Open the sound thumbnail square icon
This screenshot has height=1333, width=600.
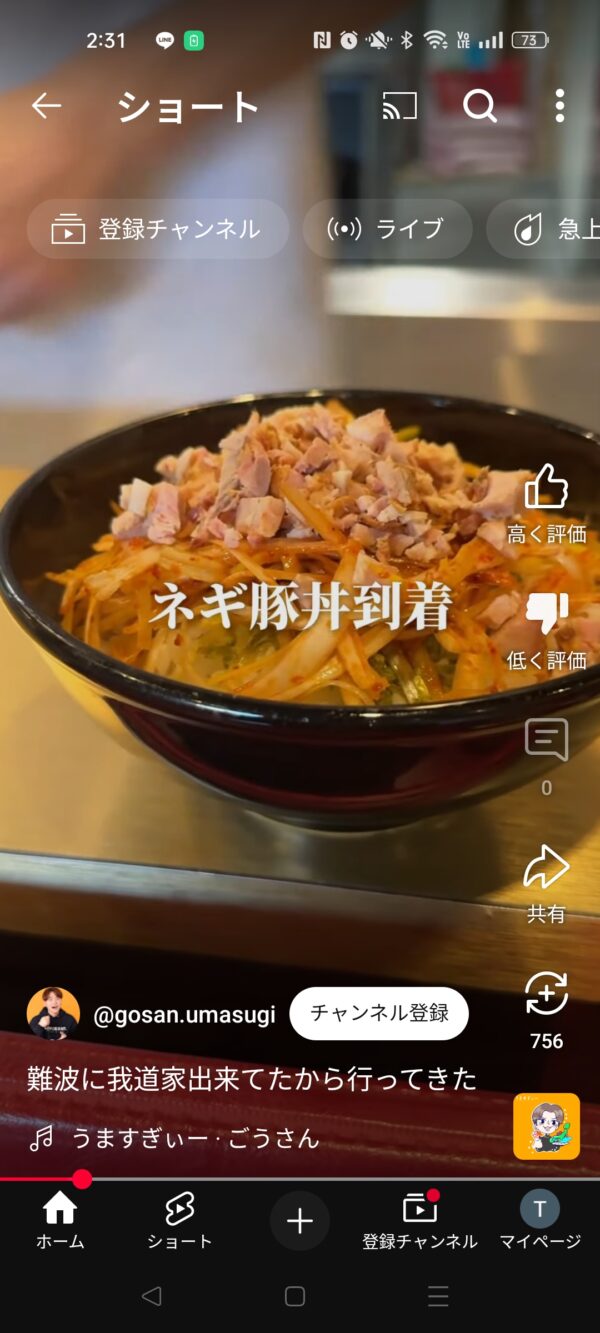(x=546, y=1126)
